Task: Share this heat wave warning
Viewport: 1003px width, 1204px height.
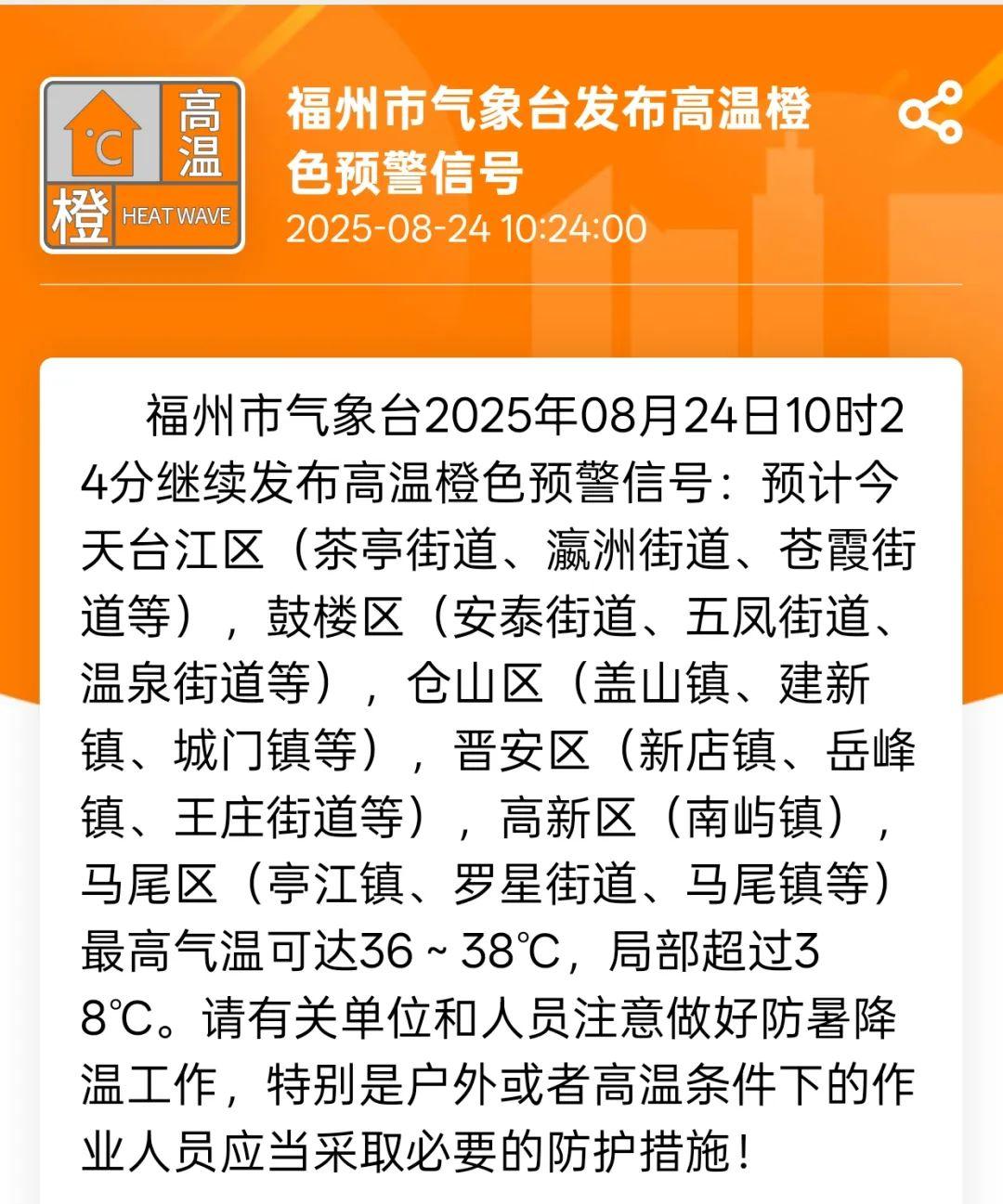Action: (x=930, y=112)
